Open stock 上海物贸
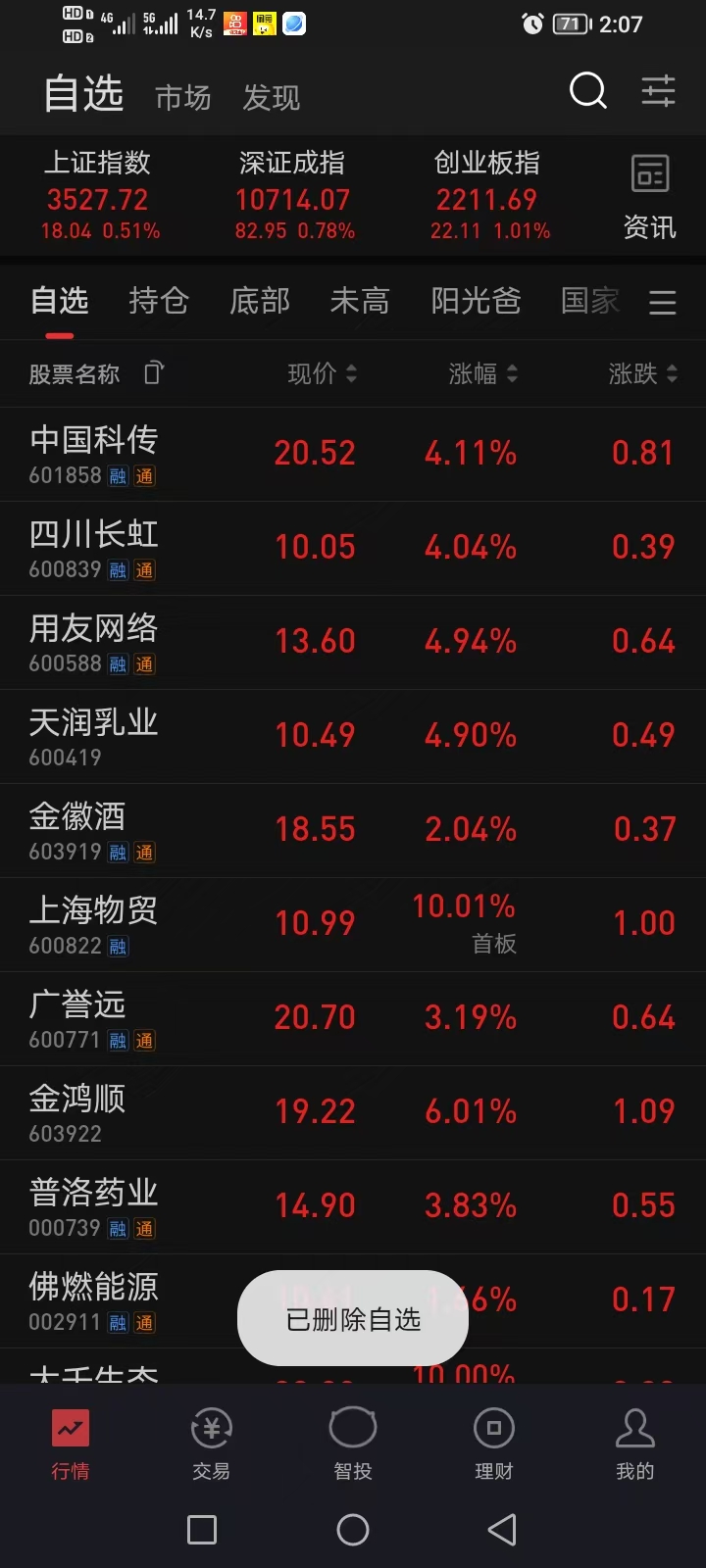Screen dimensions: 706x1568 point(353,924)
